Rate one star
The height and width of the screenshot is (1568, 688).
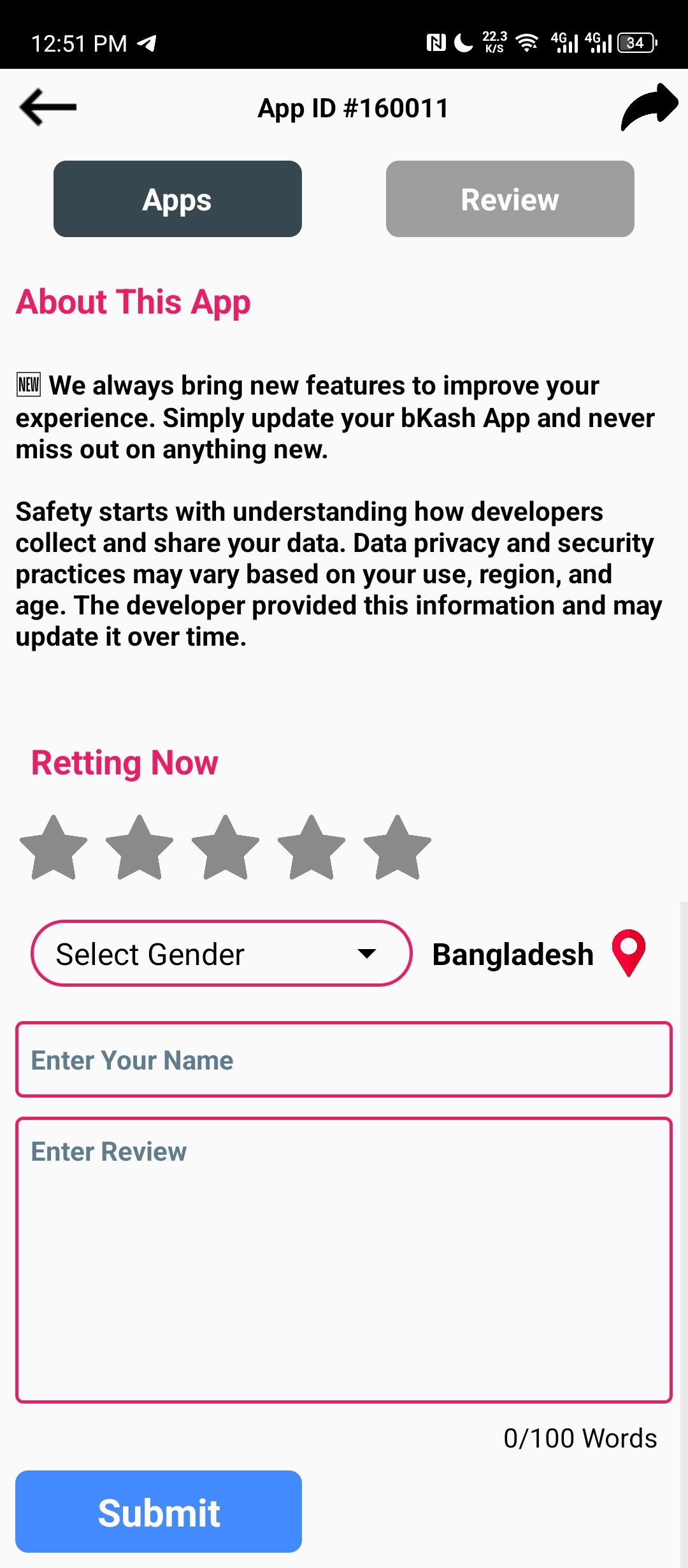pos(54,848)
